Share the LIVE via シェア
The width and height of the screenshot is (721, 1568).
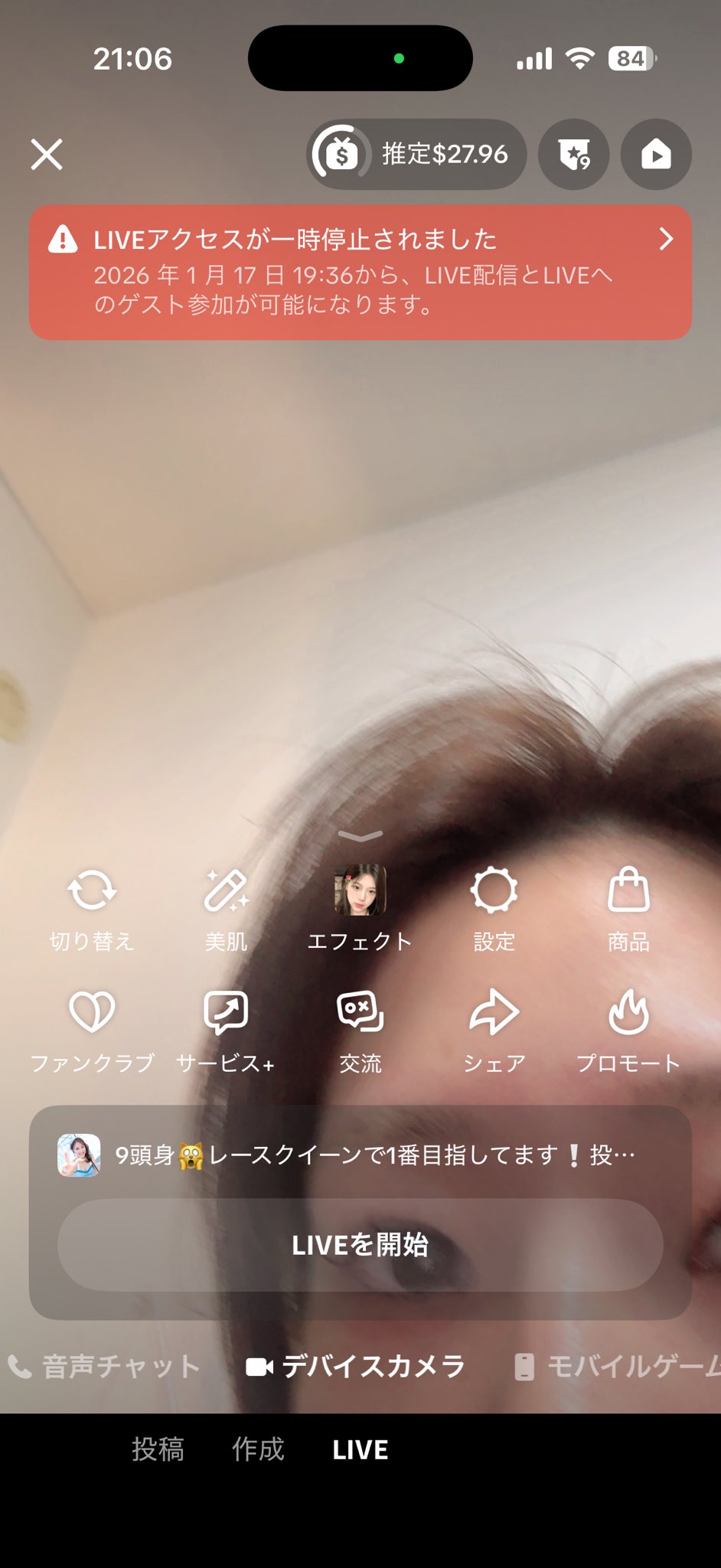pyautogui.click(x=494, y=1029)
